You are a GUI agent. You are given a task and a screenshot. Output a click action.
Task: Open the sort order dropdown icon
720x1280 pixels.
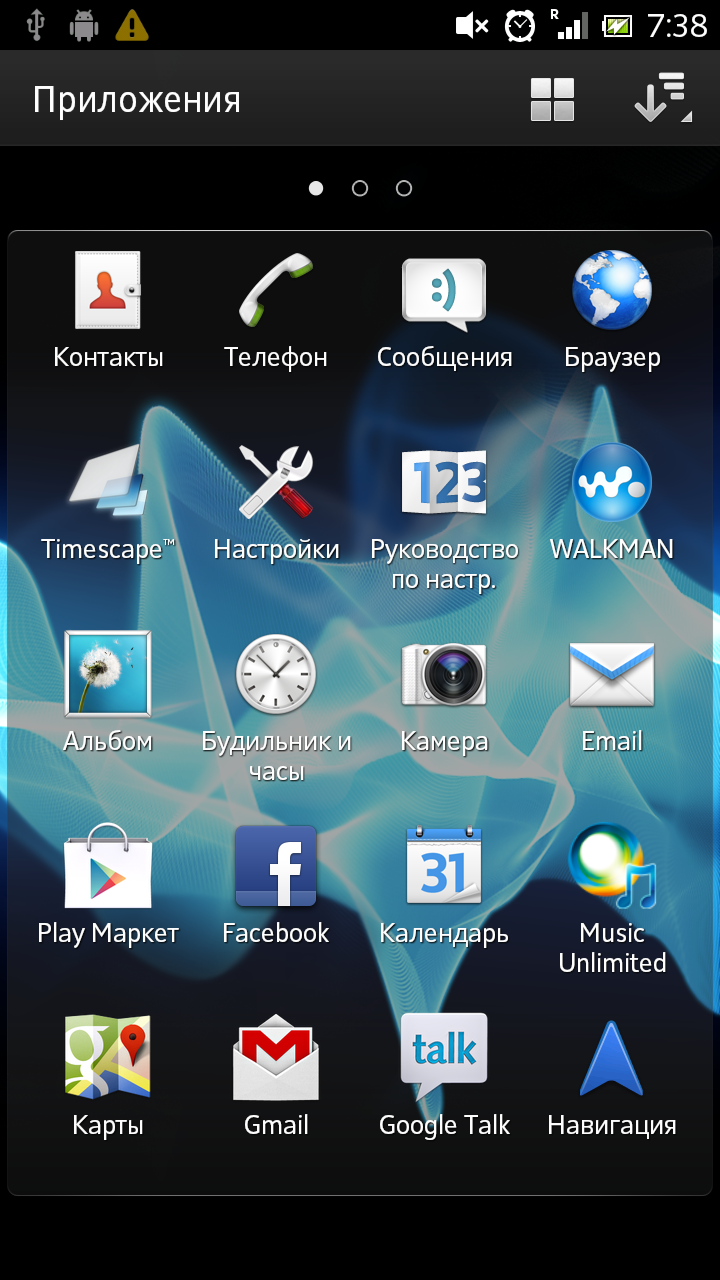pos(663,99)
